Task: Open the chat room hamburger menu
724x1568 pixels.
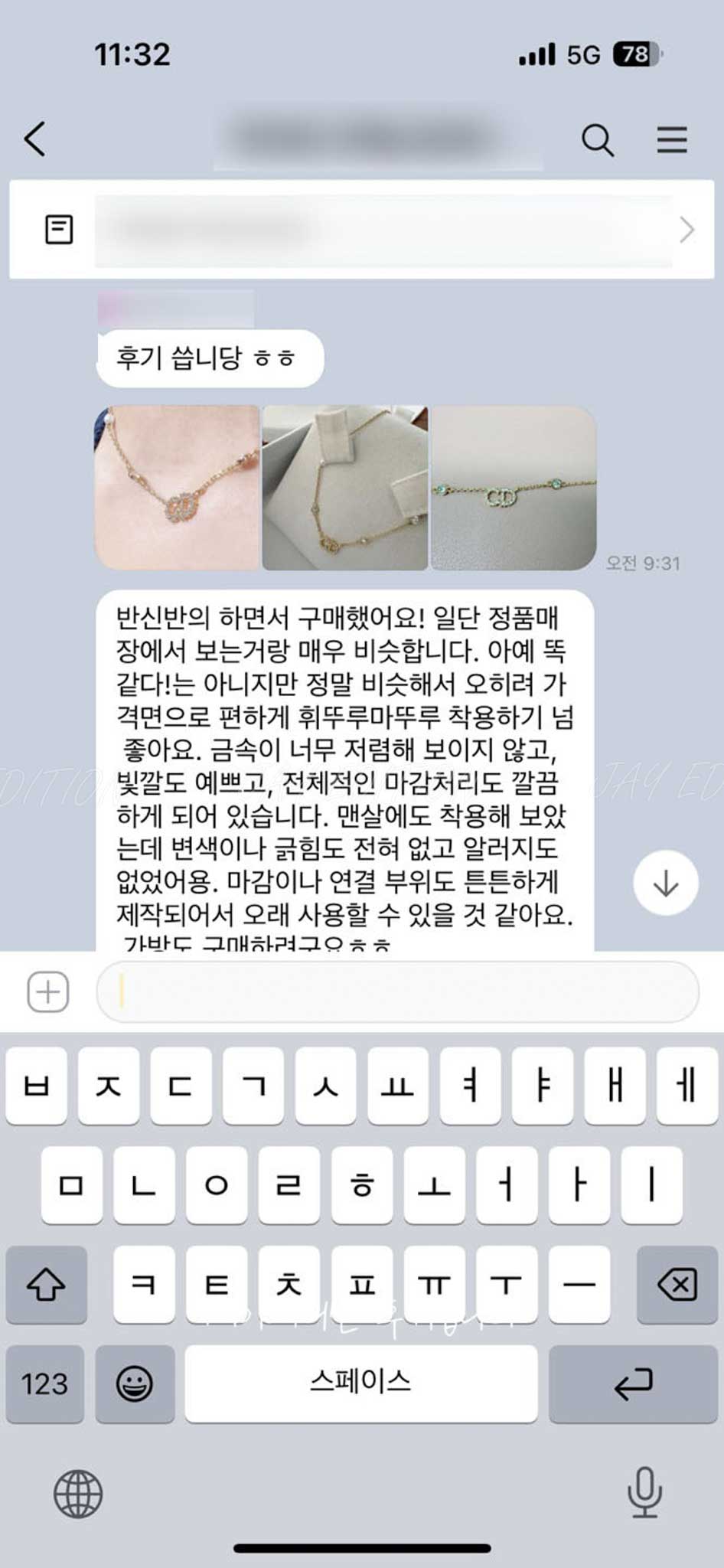Action: [671, 140]
